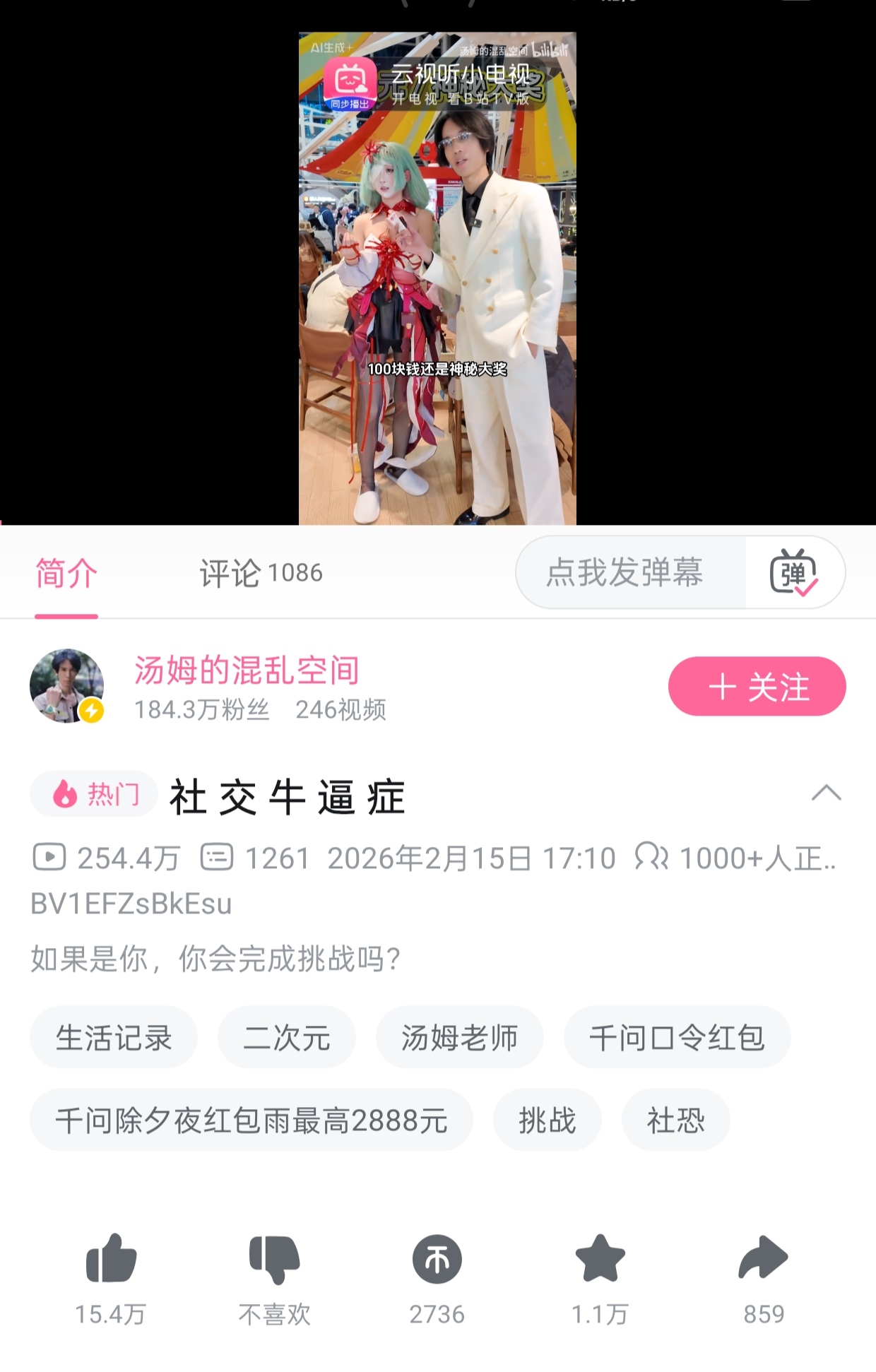Select the 简介 tab
Viewport: 876px width, 1372px height.
coord(66,573)
